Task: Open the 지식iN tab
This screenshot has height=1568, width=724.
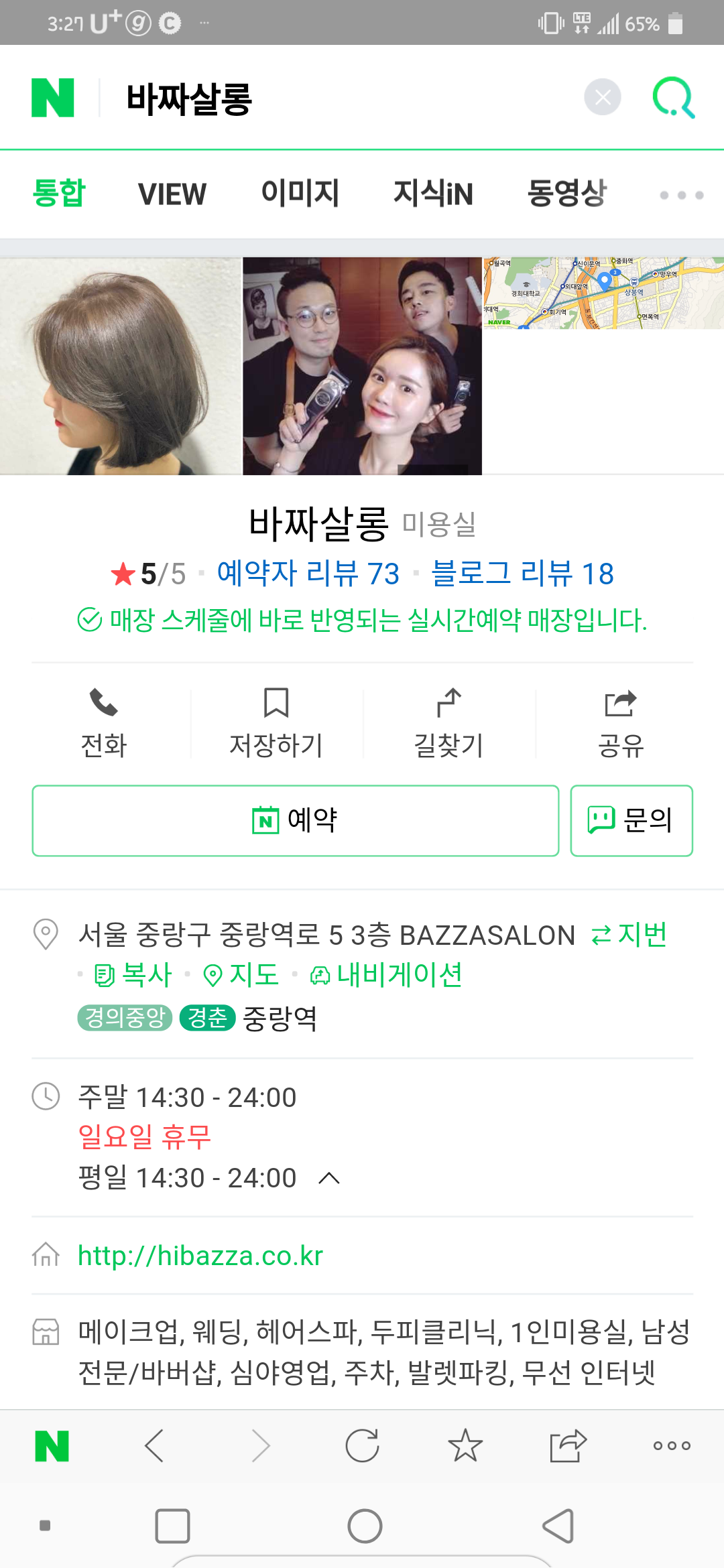Action: (x=433, y=194)
